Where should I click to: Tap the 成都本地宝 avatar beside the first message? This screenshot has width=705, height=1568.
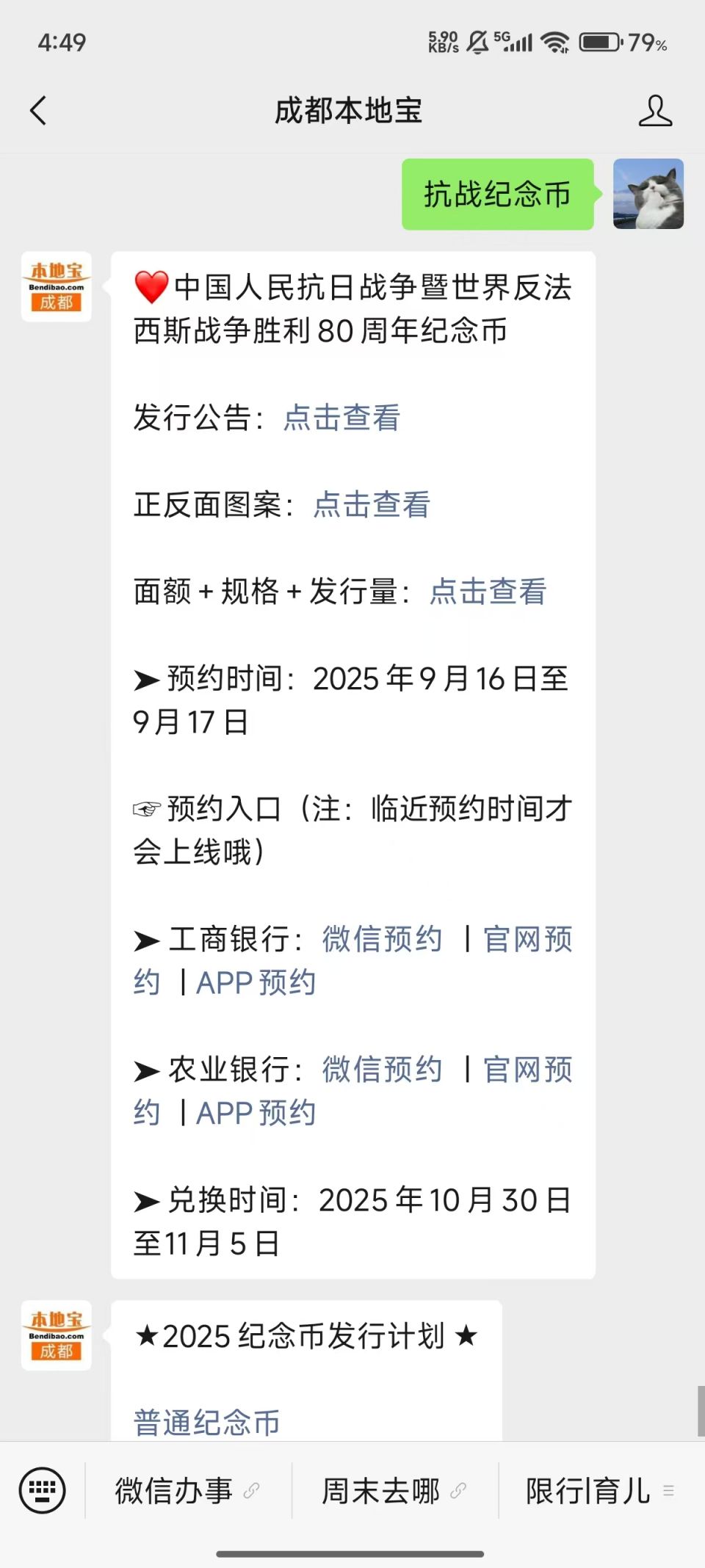click(x=57, y=287)
